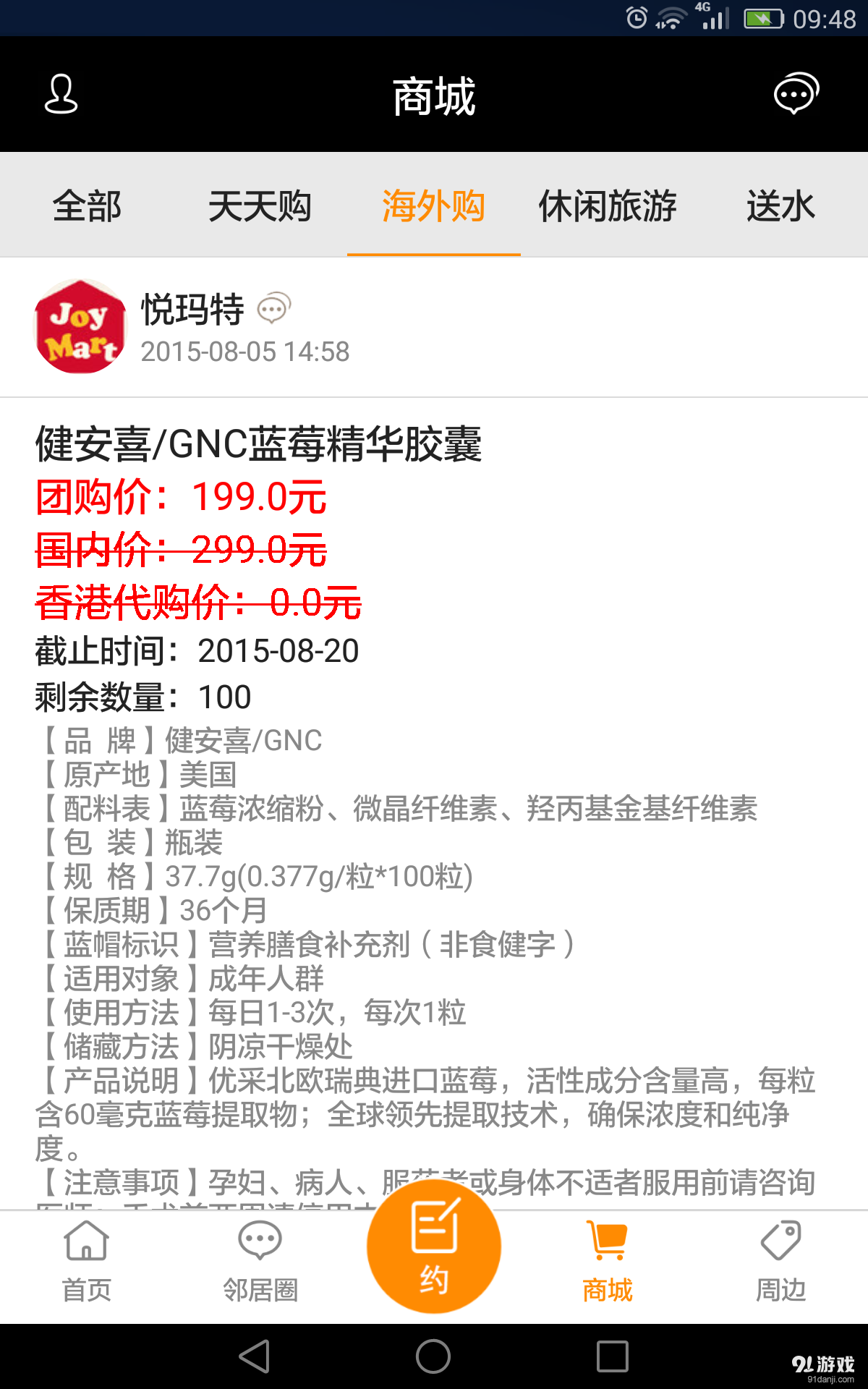Viewport: 868px width, 1389px height.
Task: Switch to the 送水 tab
Action: coord(780,206)
